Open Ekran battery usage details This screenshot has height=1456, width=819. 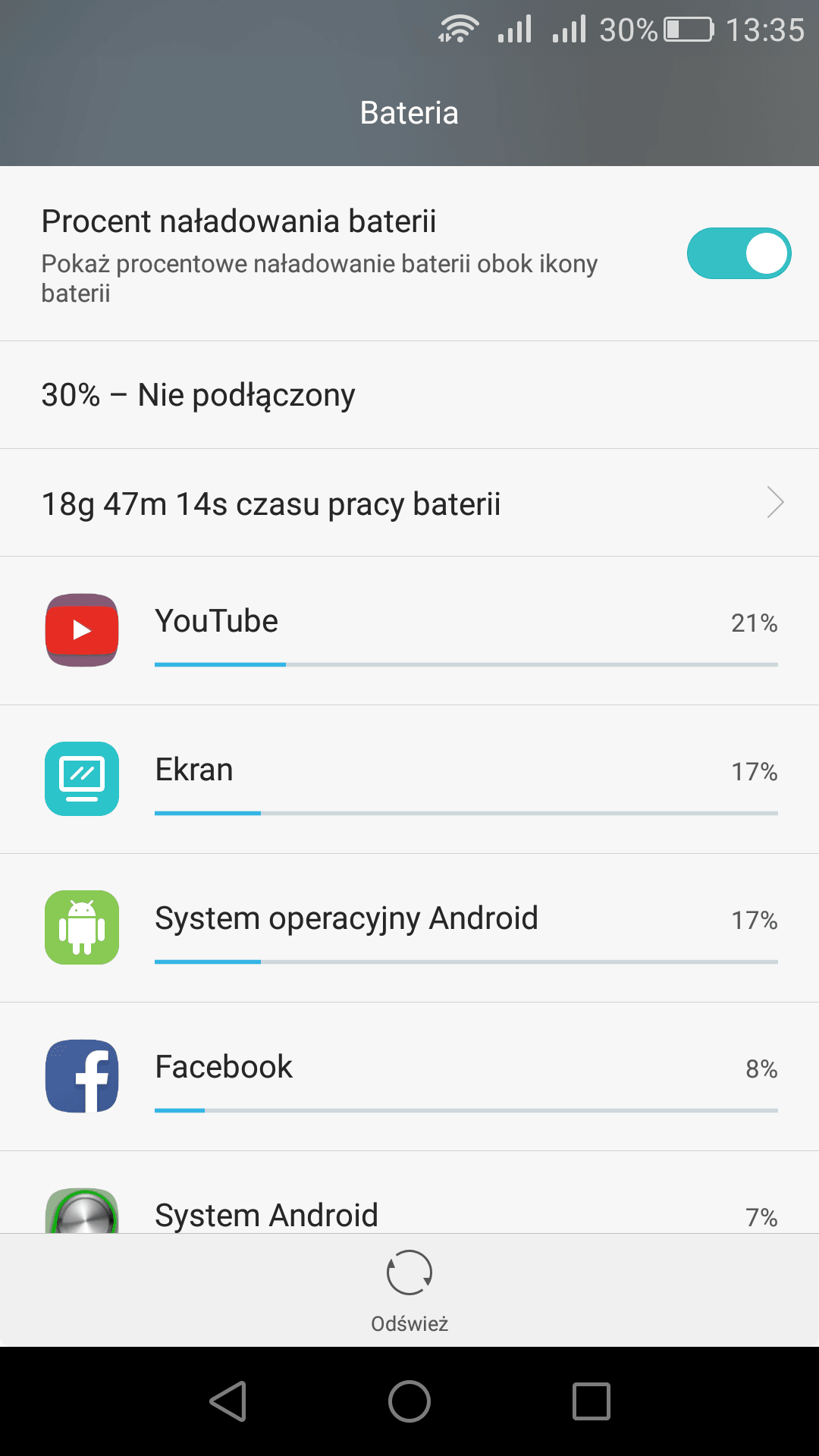point(409,780)
